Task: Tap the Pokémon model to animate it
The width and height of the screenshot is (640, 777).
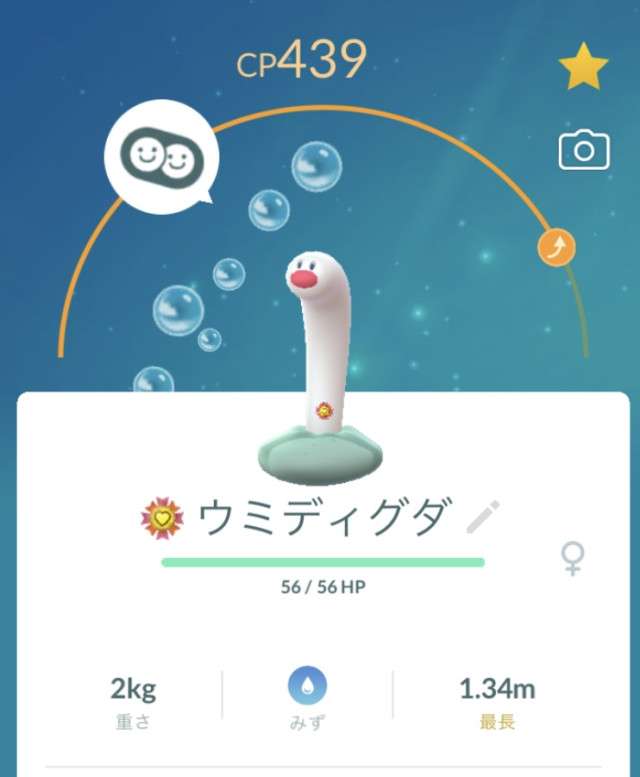Action: tap(320, 368)
